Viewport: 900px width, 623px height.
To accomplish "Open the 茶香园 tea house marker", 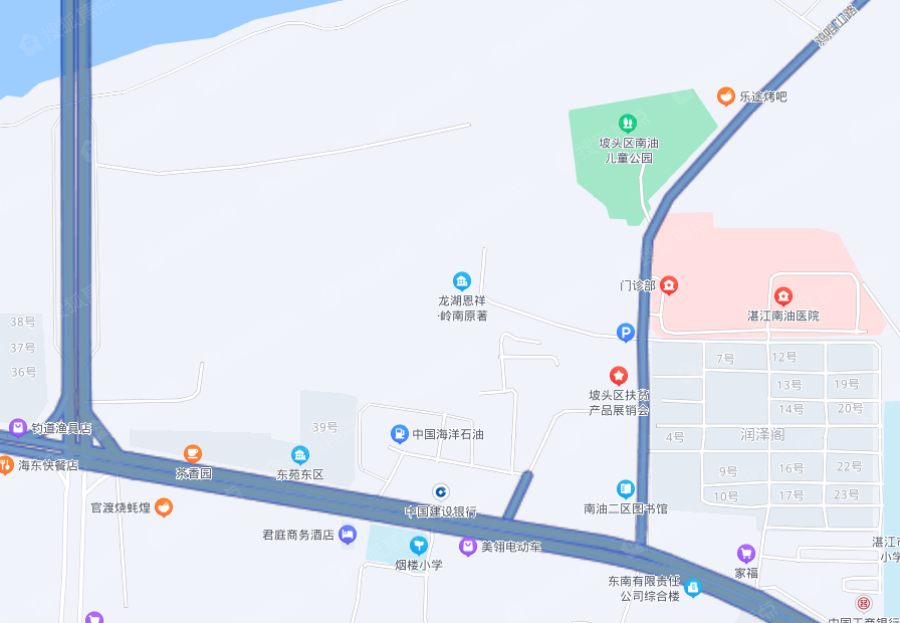I will tap(193, 454).
